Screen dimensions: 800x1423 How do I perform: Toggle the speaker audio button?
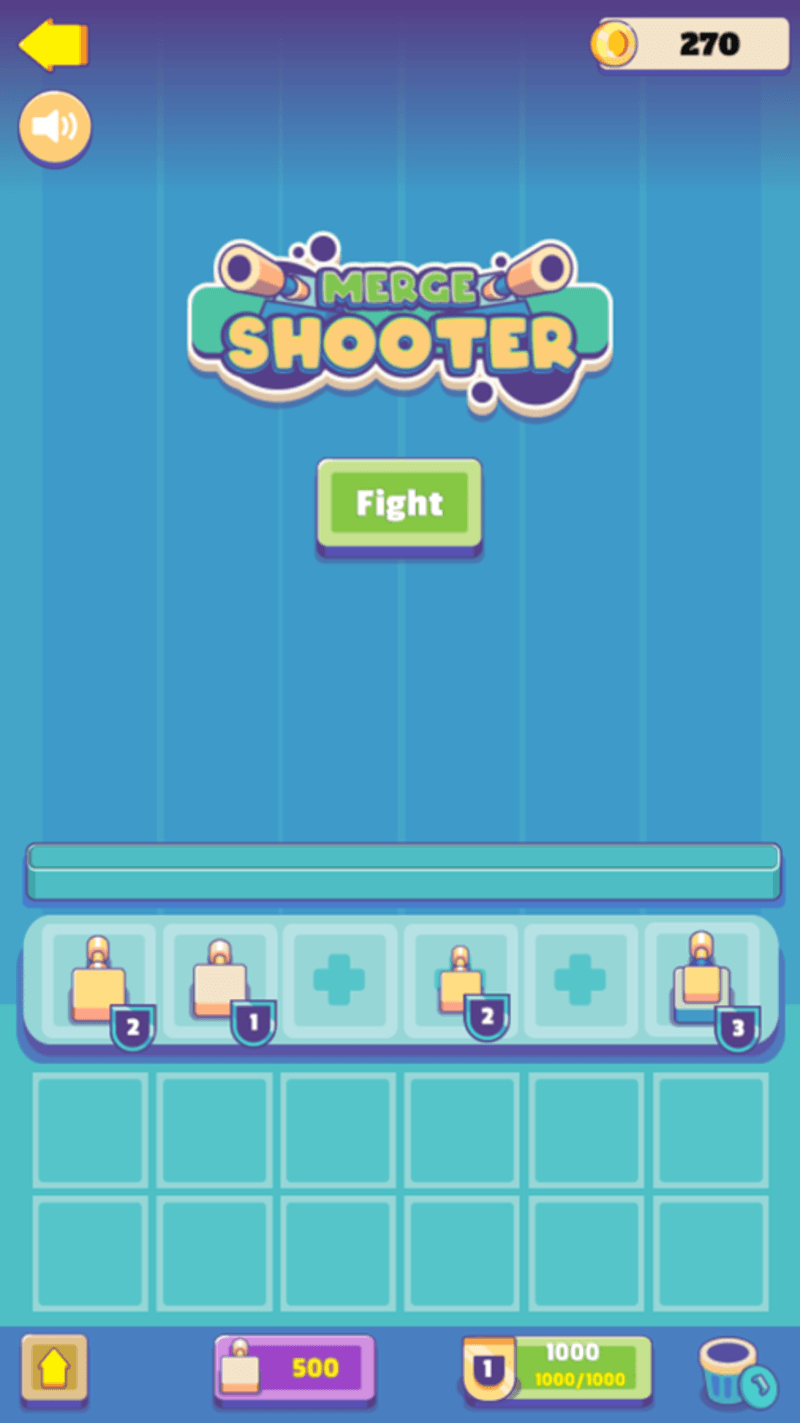point(54,126)
